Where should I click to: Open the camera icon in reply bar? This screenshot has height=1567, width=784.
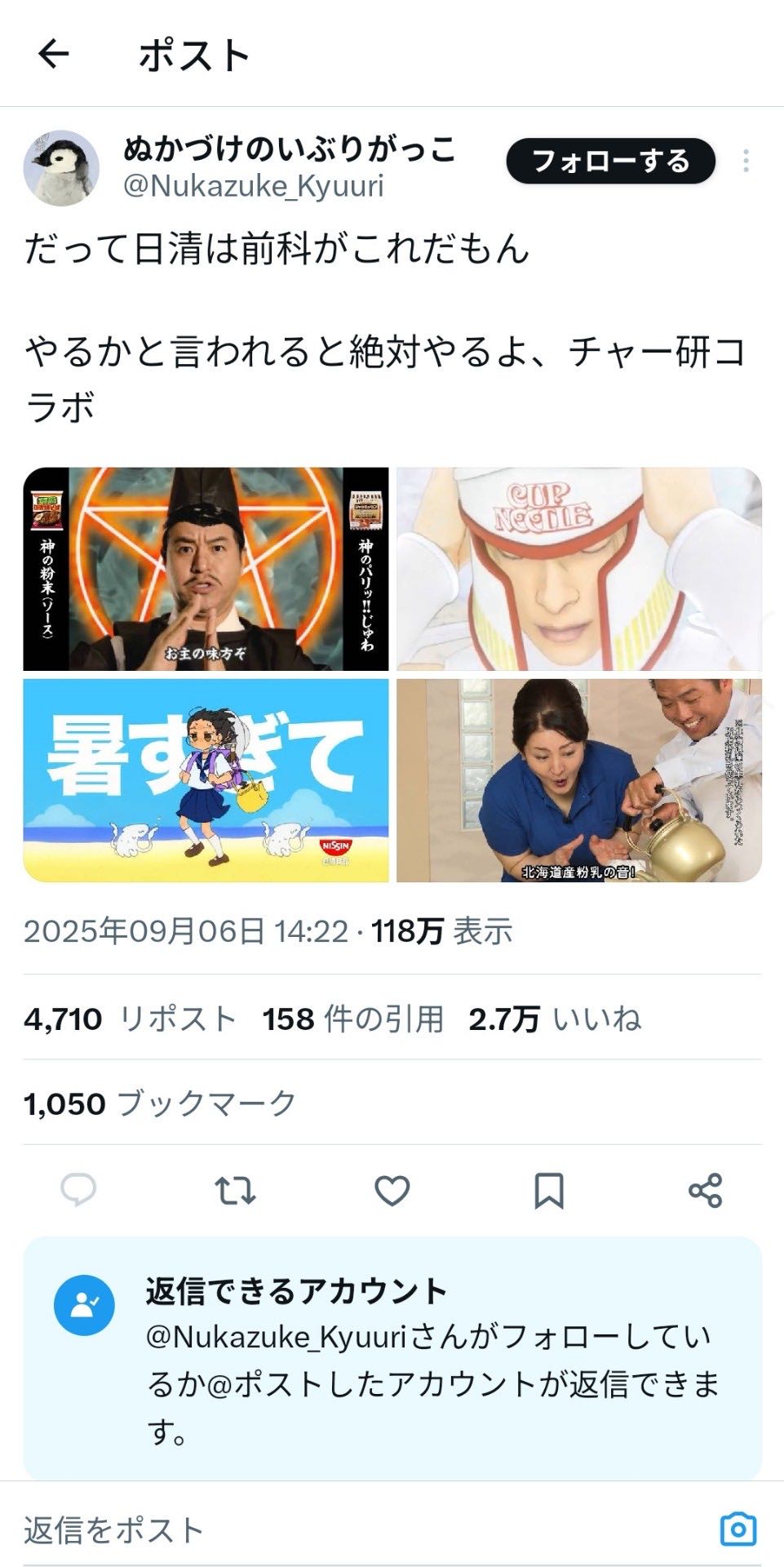pos(738,1529)
